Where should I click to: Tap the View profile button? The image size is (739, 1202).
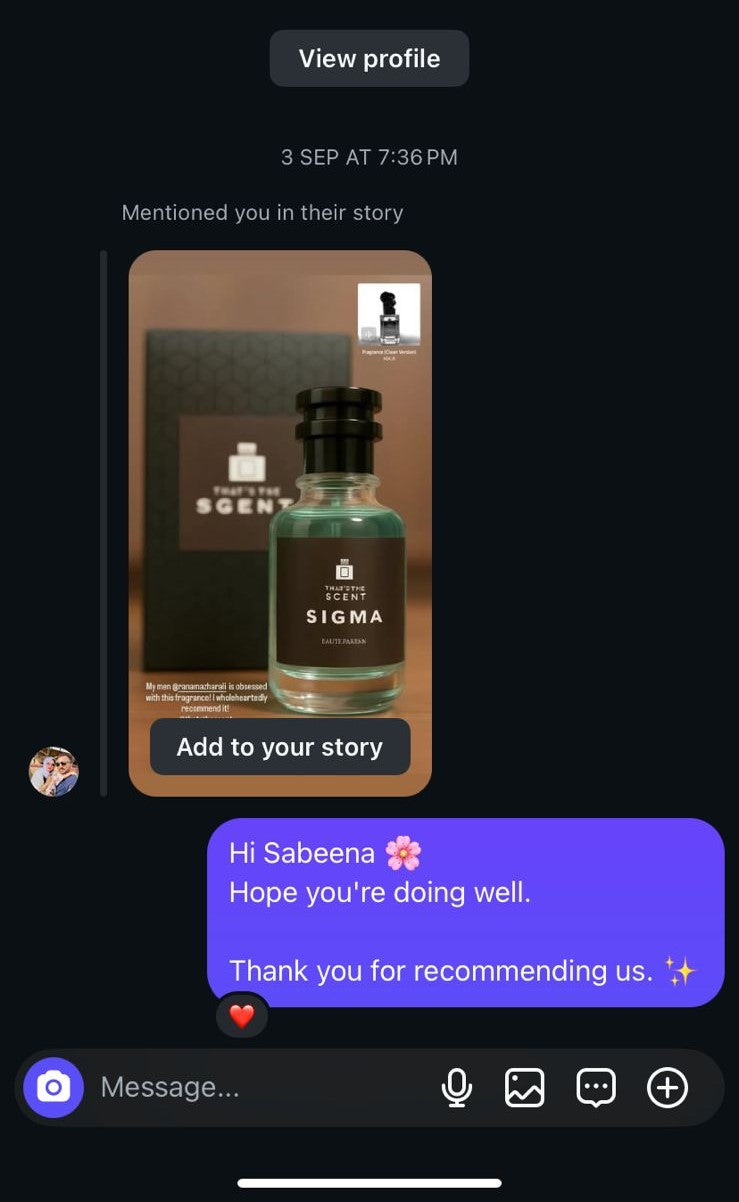[x=369, y=58]
